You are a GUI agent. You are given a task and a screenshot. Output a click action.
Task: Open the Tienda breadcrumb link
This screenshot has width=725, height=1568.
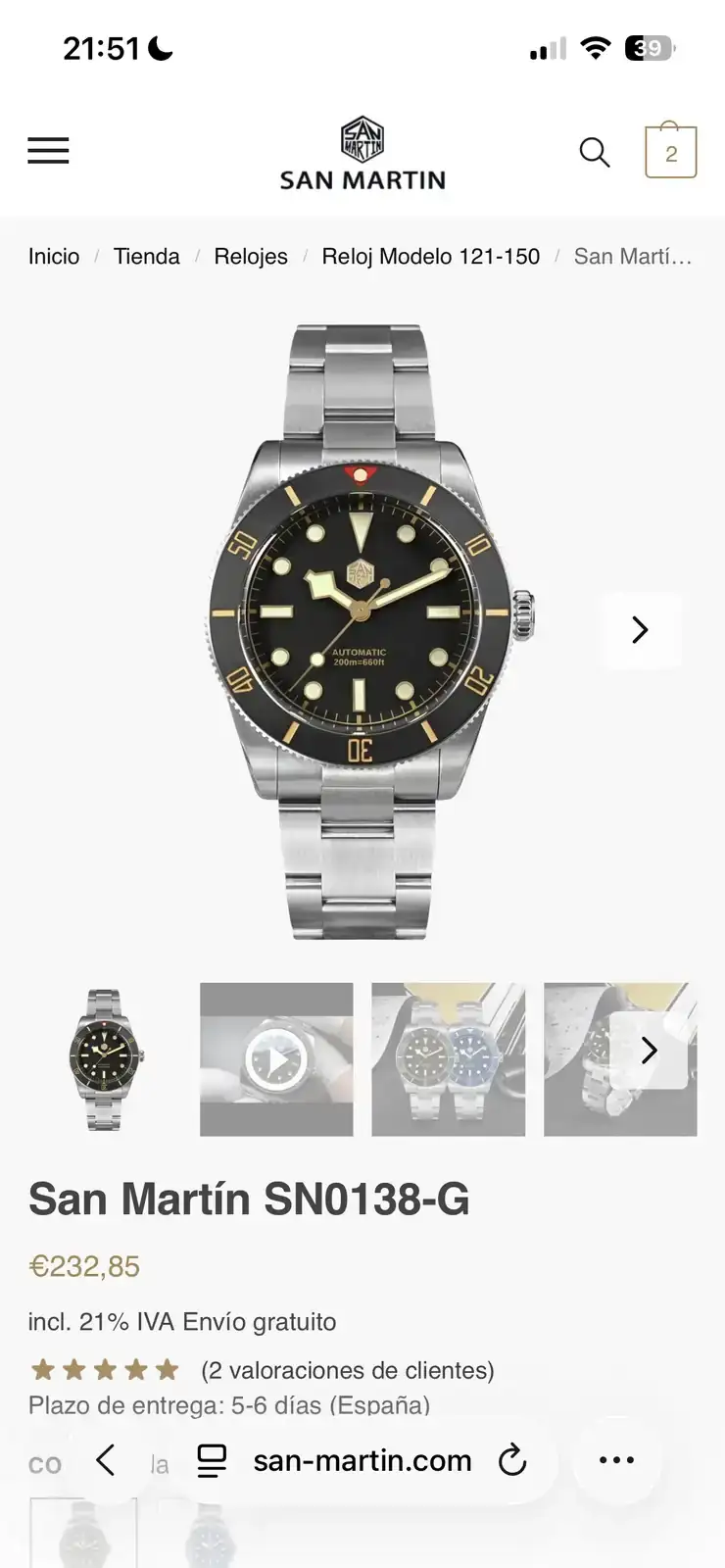tap(147, 257)
